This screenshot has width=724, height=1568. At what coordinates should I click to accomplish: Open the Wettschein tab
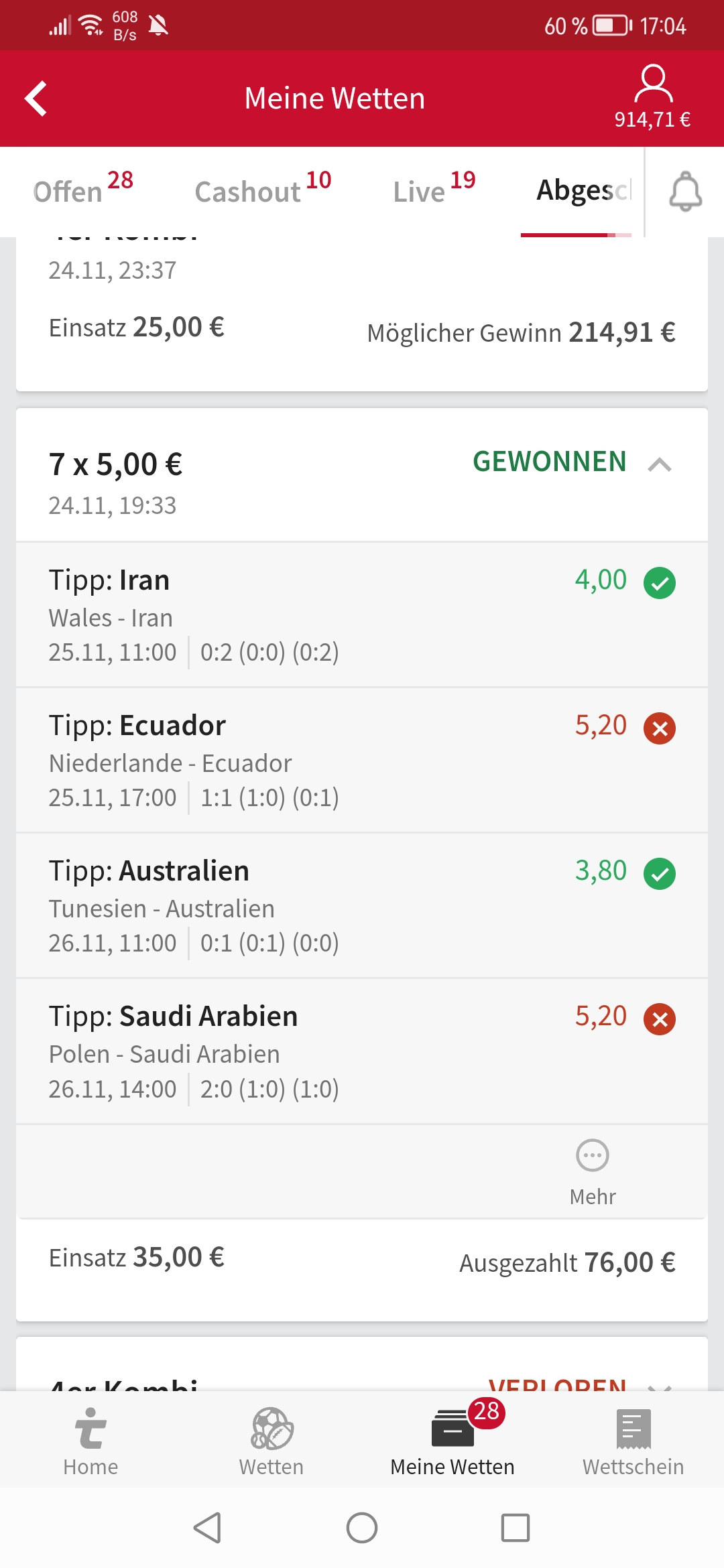point(633,1441)
